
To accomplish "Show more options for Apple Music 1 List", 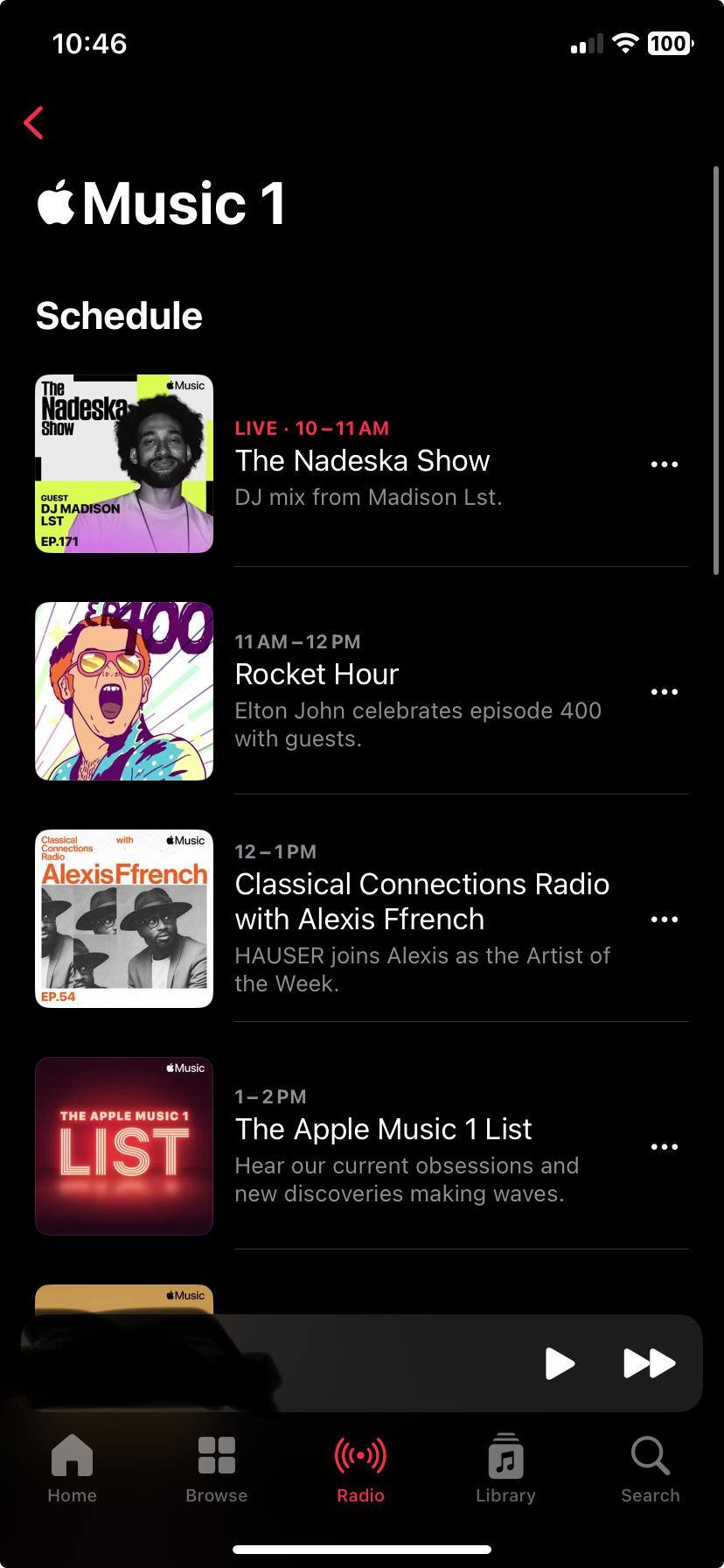I will click(x=664, y=1147).
